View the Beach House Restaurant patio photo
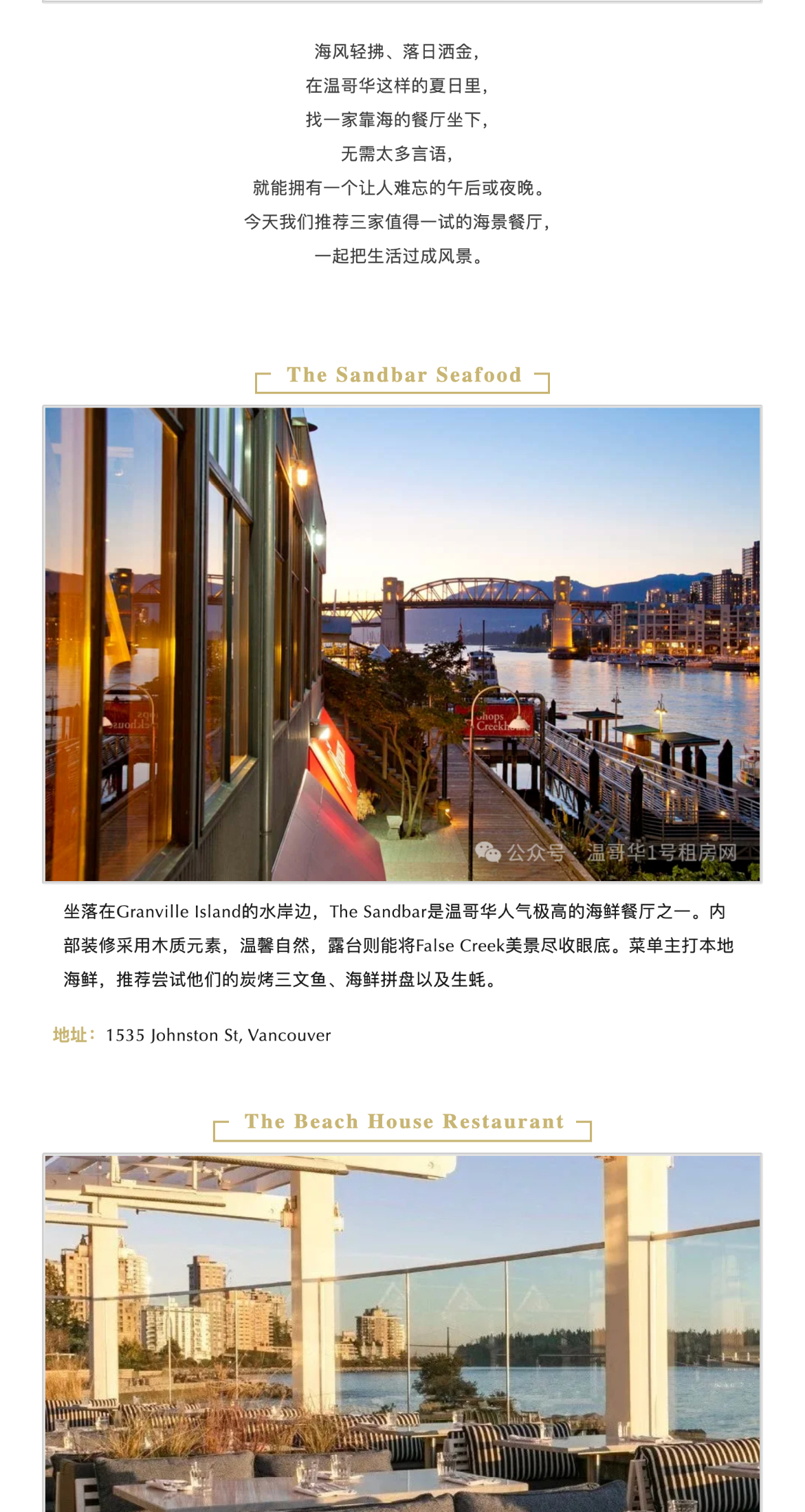Viewport: 805px width, 1512px height. pyautogui.click(x=402, y=1332)
